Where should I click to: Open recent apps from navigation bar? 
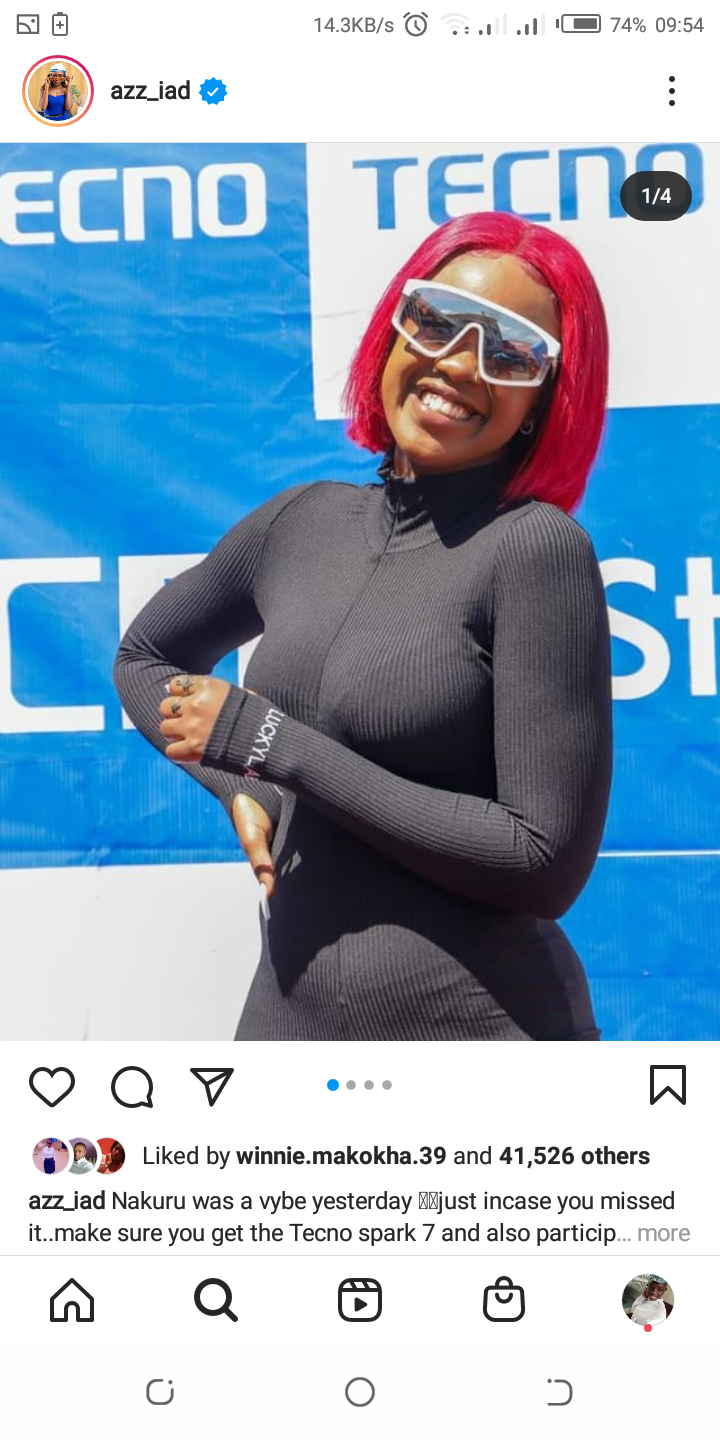160,1391
